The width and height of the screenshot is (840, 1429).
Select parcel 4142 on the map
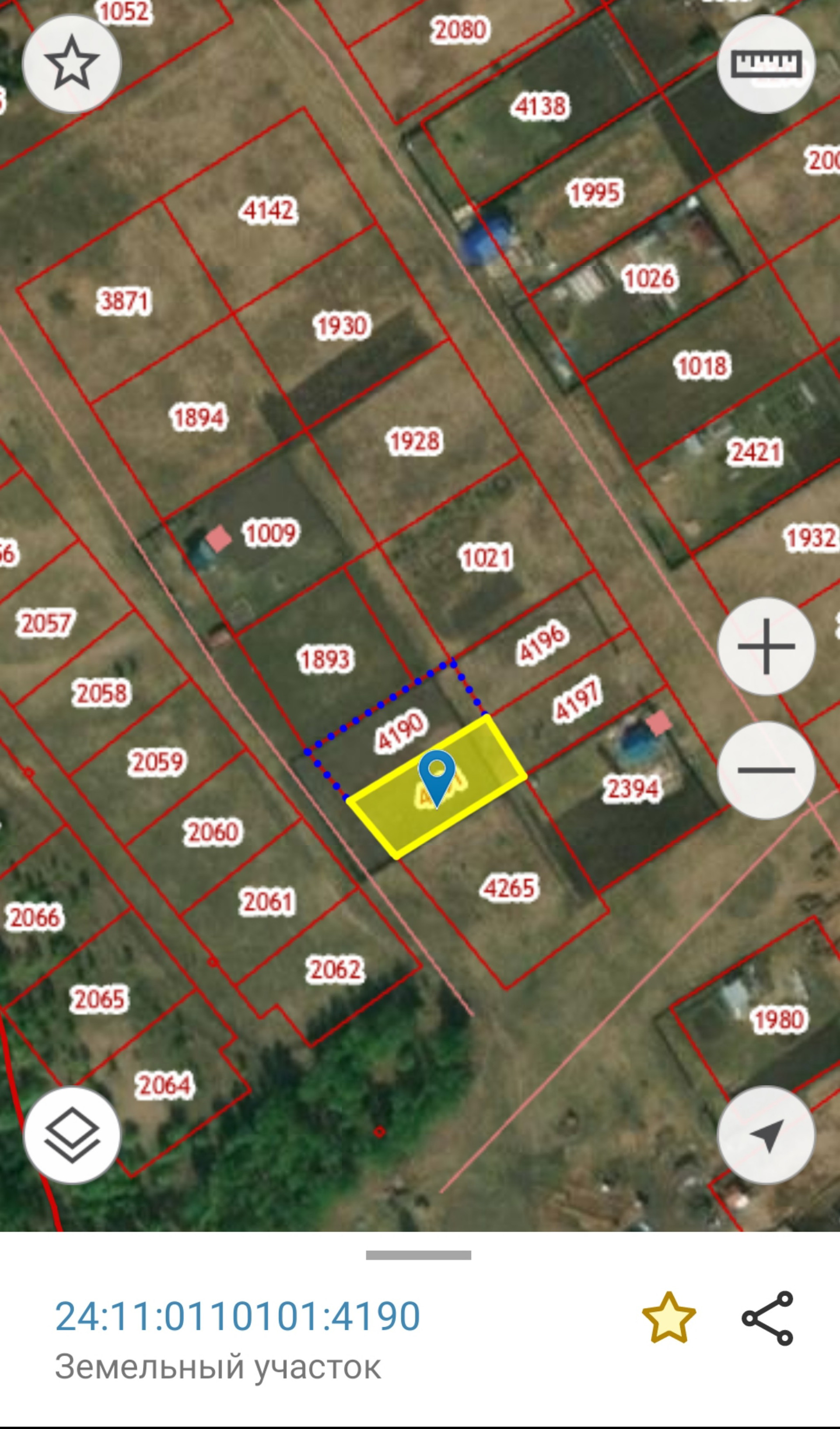pyautogui.click(x=268, y=211)
